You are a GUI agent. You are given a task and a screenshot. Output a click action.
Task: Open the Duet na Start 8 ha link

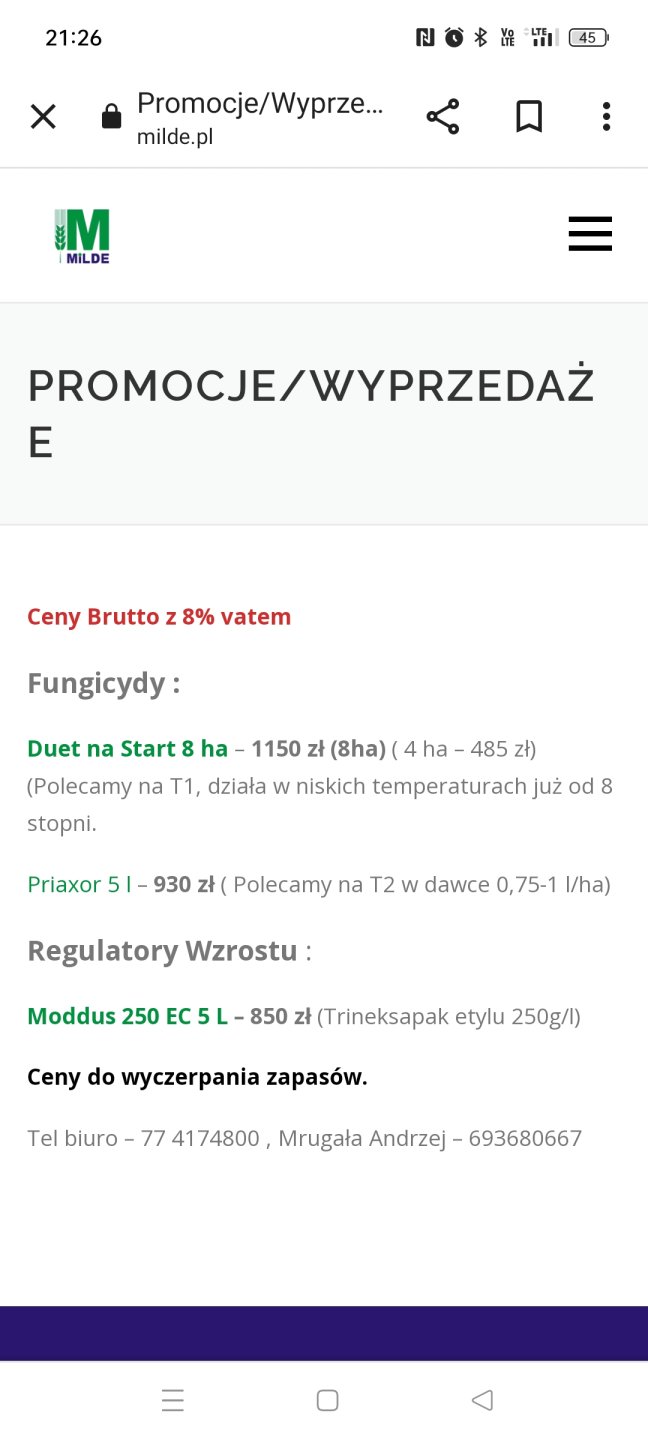point(128,748)
